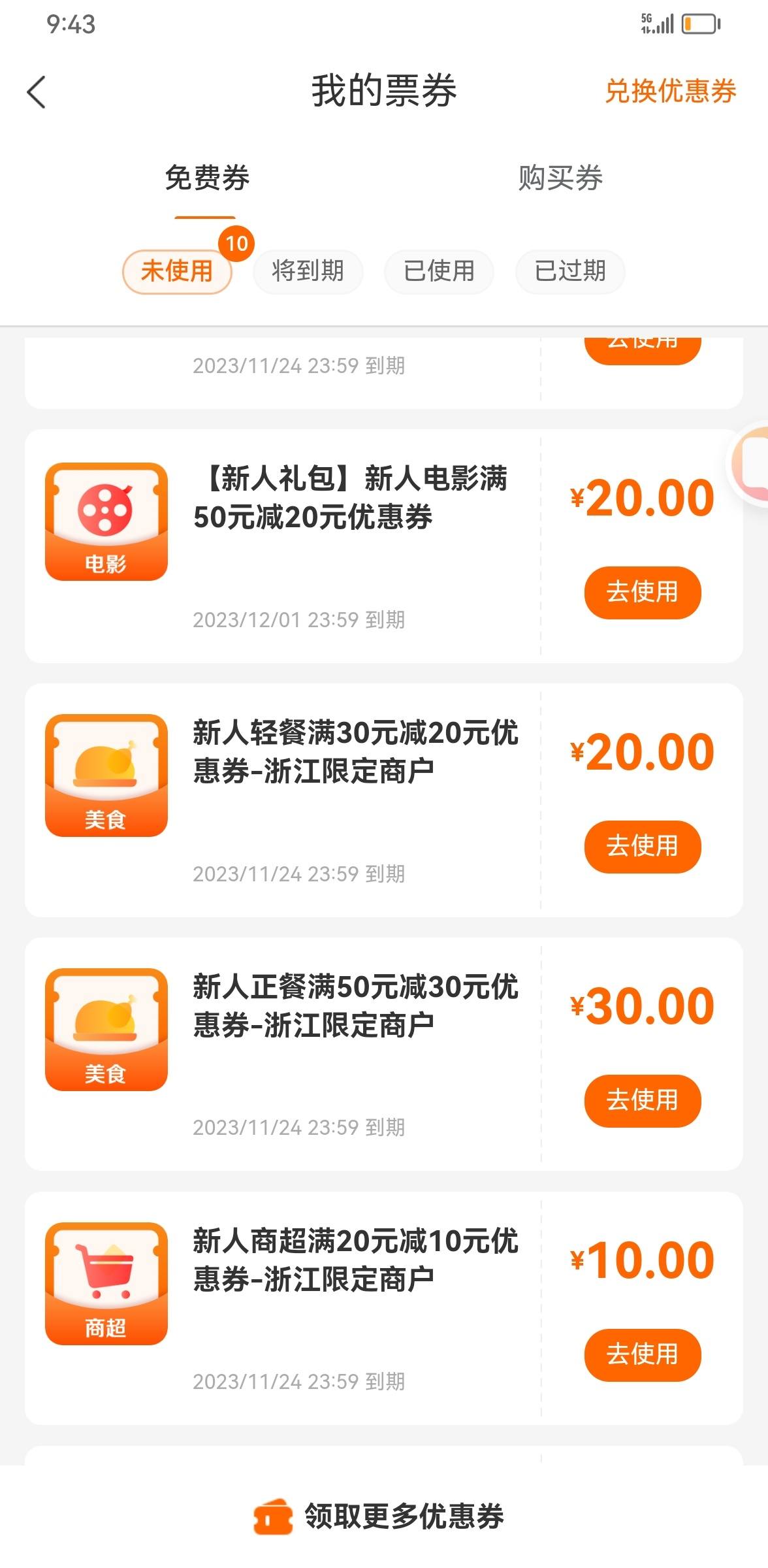Select the 未使用 filter chip

tap(177, 271)
